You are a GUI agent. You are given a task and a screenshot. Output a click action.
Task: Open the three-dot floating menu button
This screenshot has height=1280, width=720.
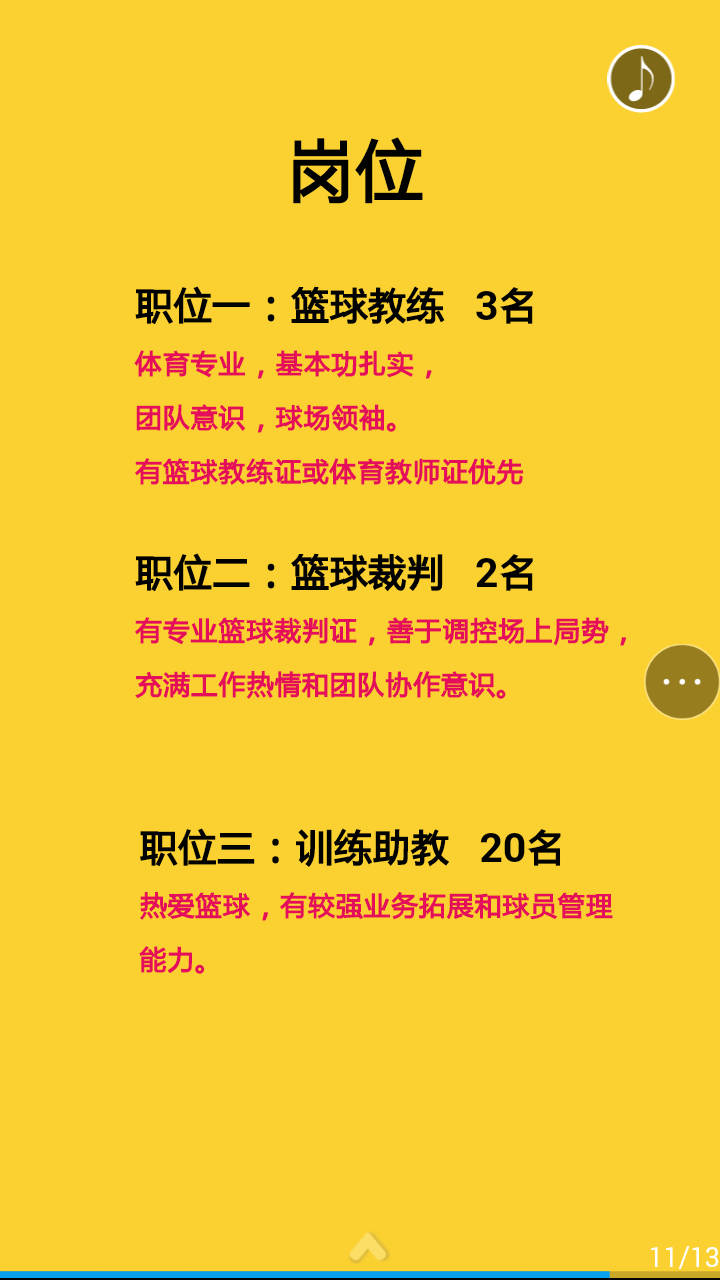[682, 682]
